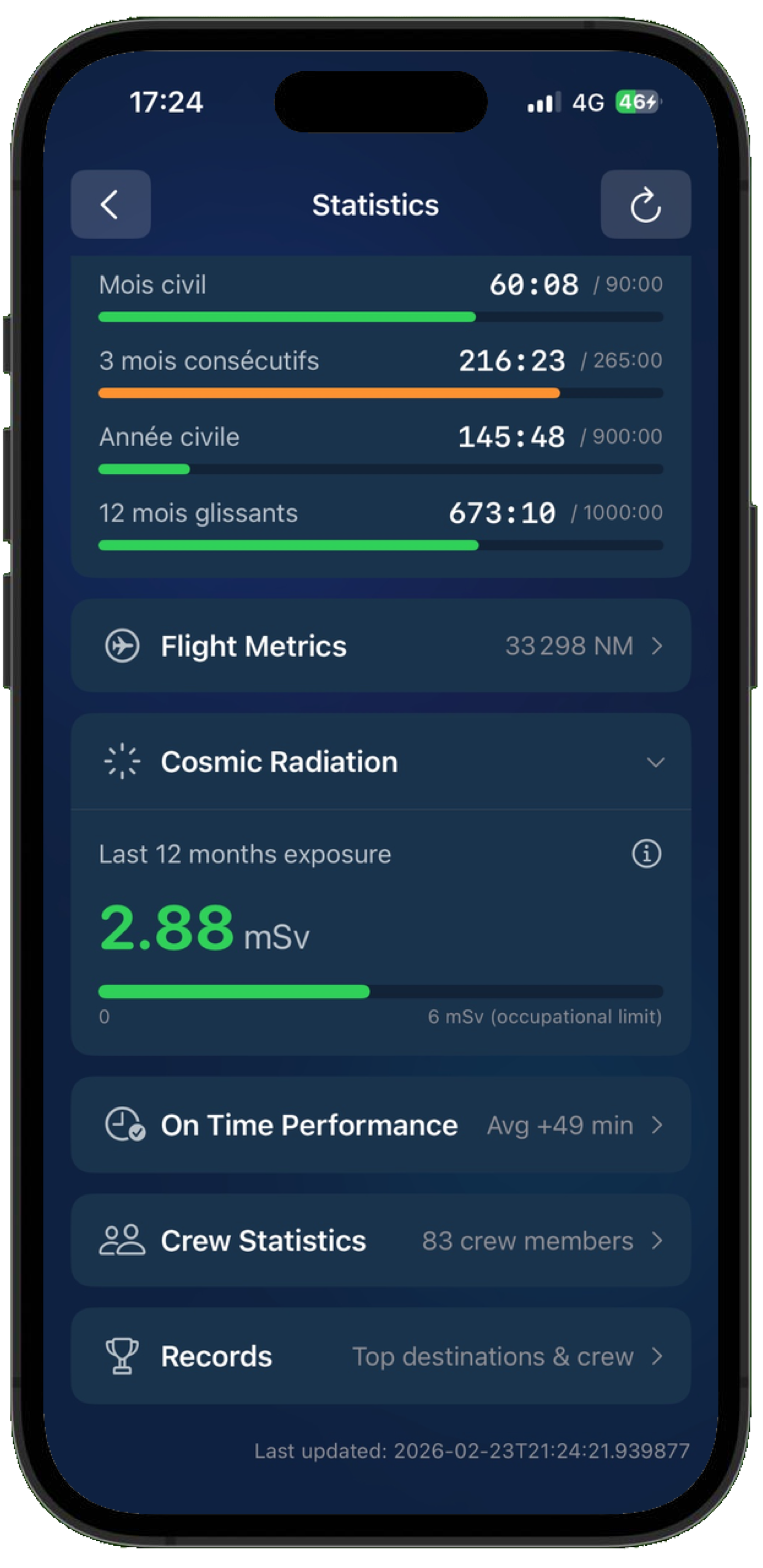Open On Time Performance details

point(380,1125)
